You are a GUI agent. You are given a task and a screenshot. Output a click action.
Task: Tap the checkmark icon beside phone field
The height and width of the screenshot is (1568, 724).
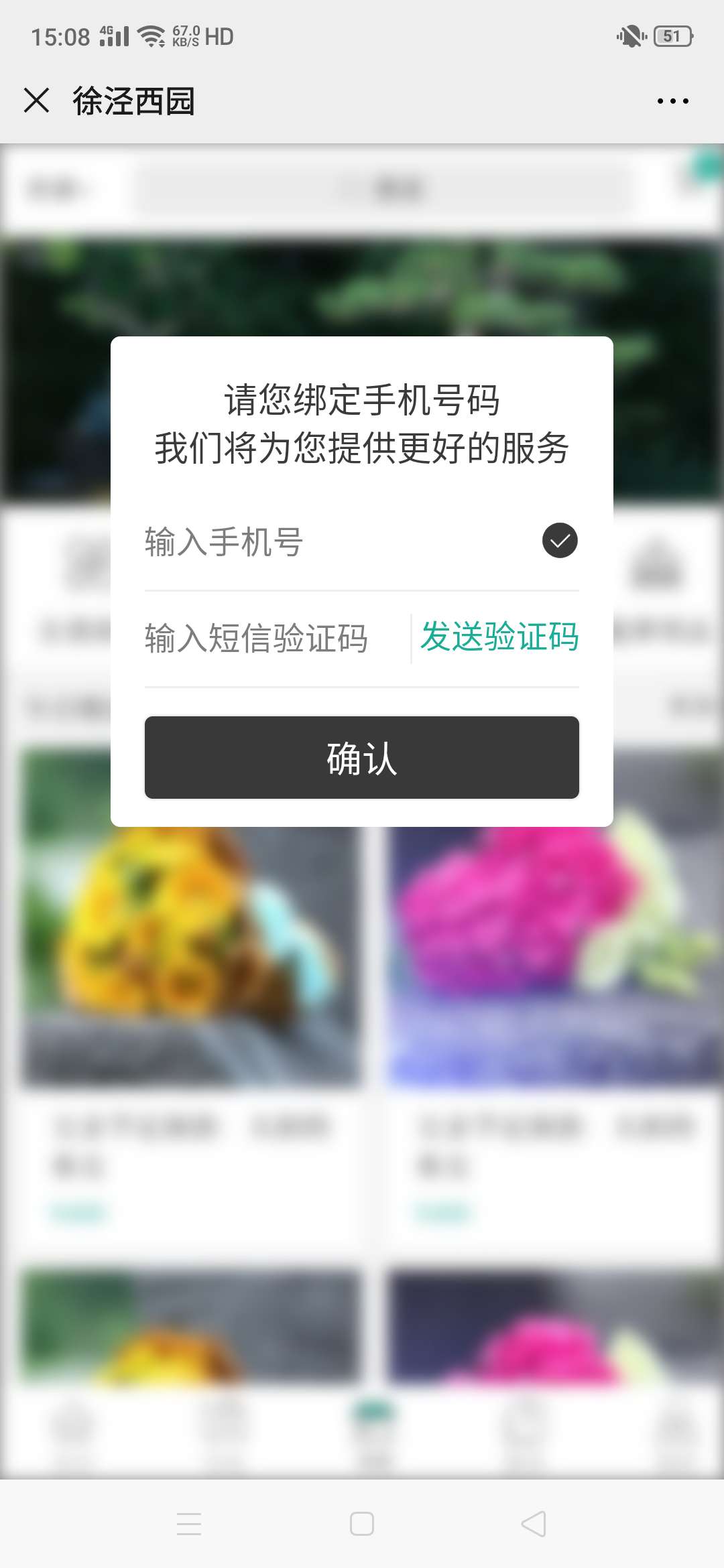pos(560,541)
